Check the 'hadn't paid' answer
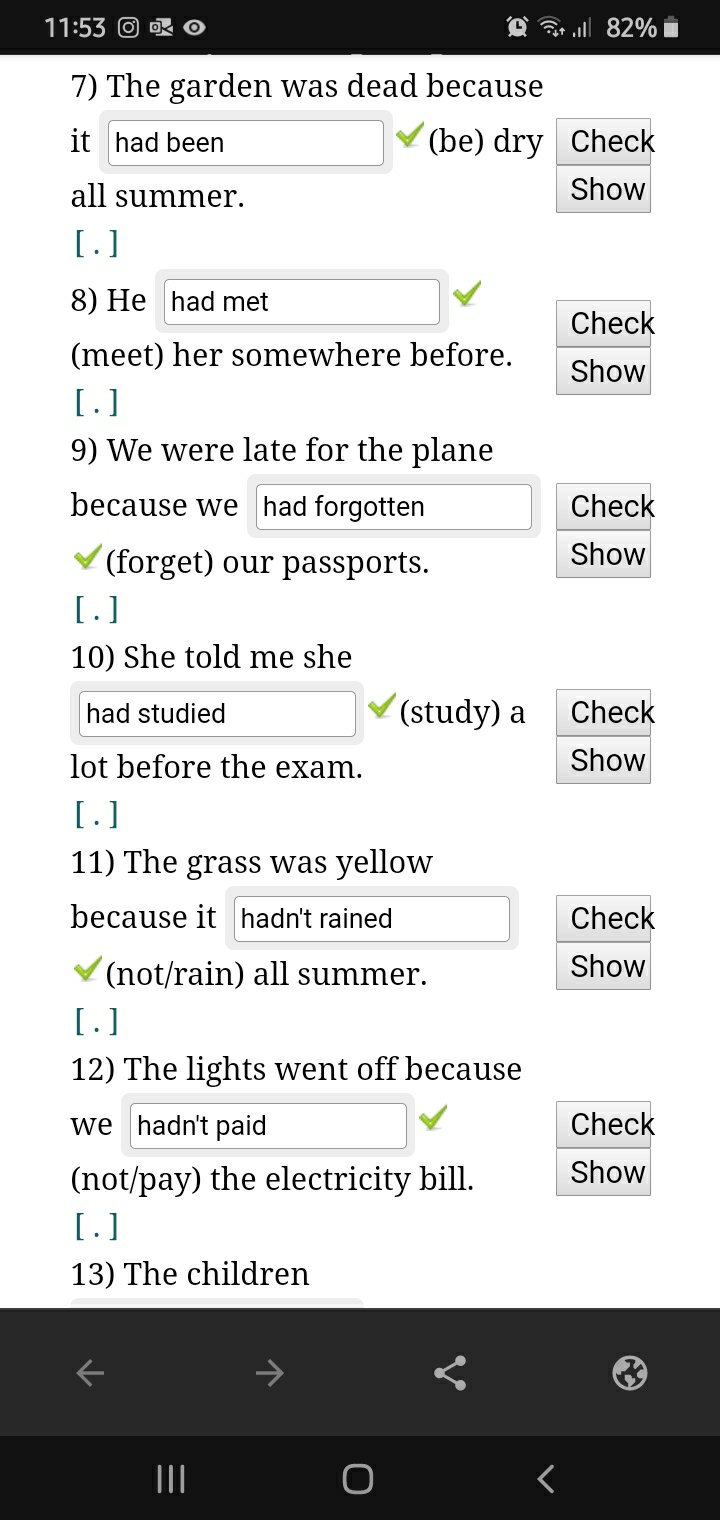 [603, 1125]
